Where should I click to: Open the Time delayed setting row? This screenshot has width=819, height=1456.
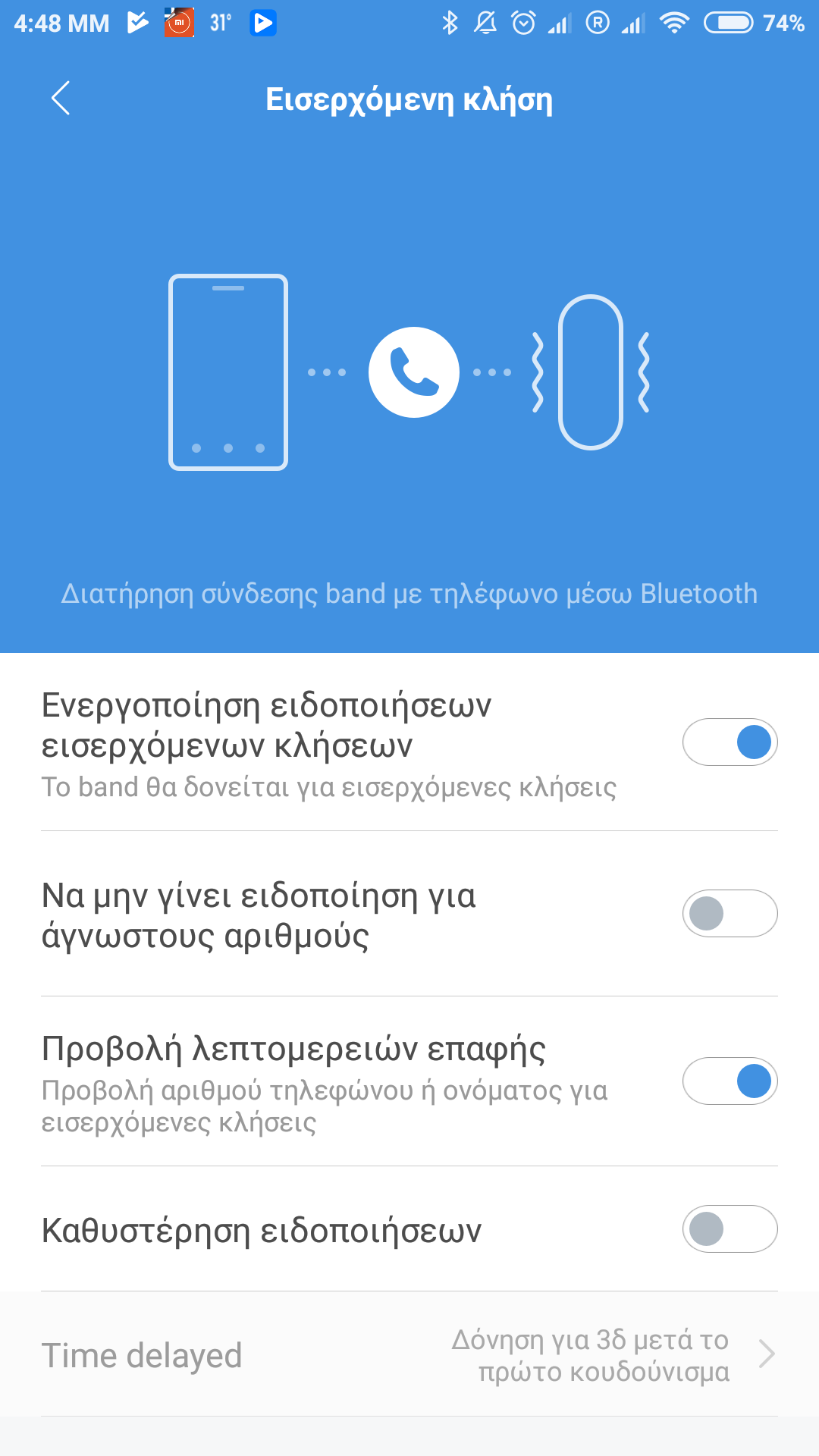[x=409, y=1354]
